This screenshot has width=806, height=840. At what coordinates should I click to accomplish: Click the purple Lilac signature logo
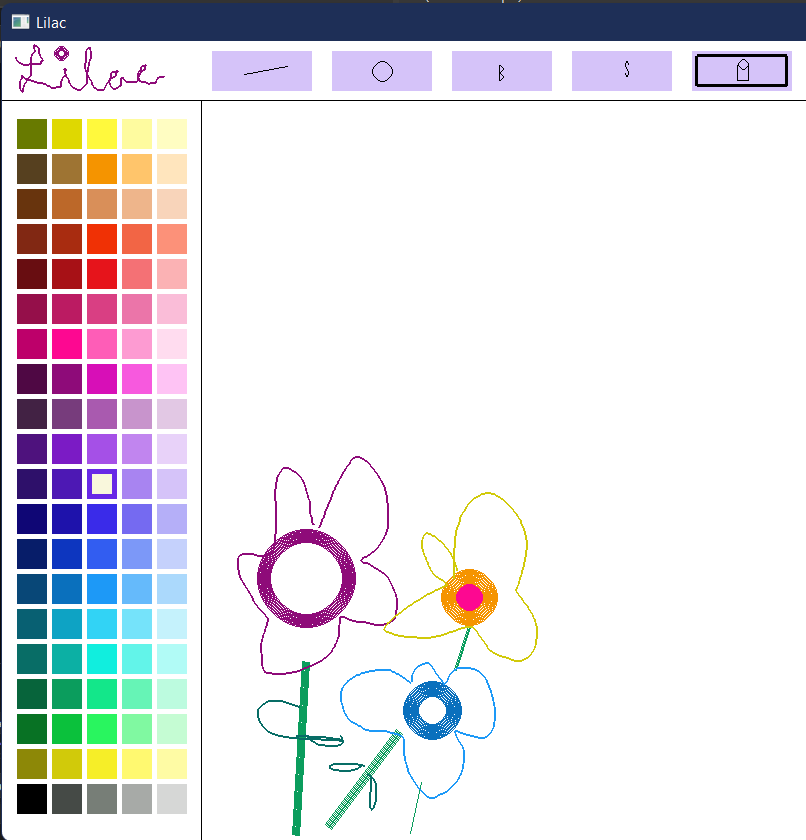tap(88, 70)
